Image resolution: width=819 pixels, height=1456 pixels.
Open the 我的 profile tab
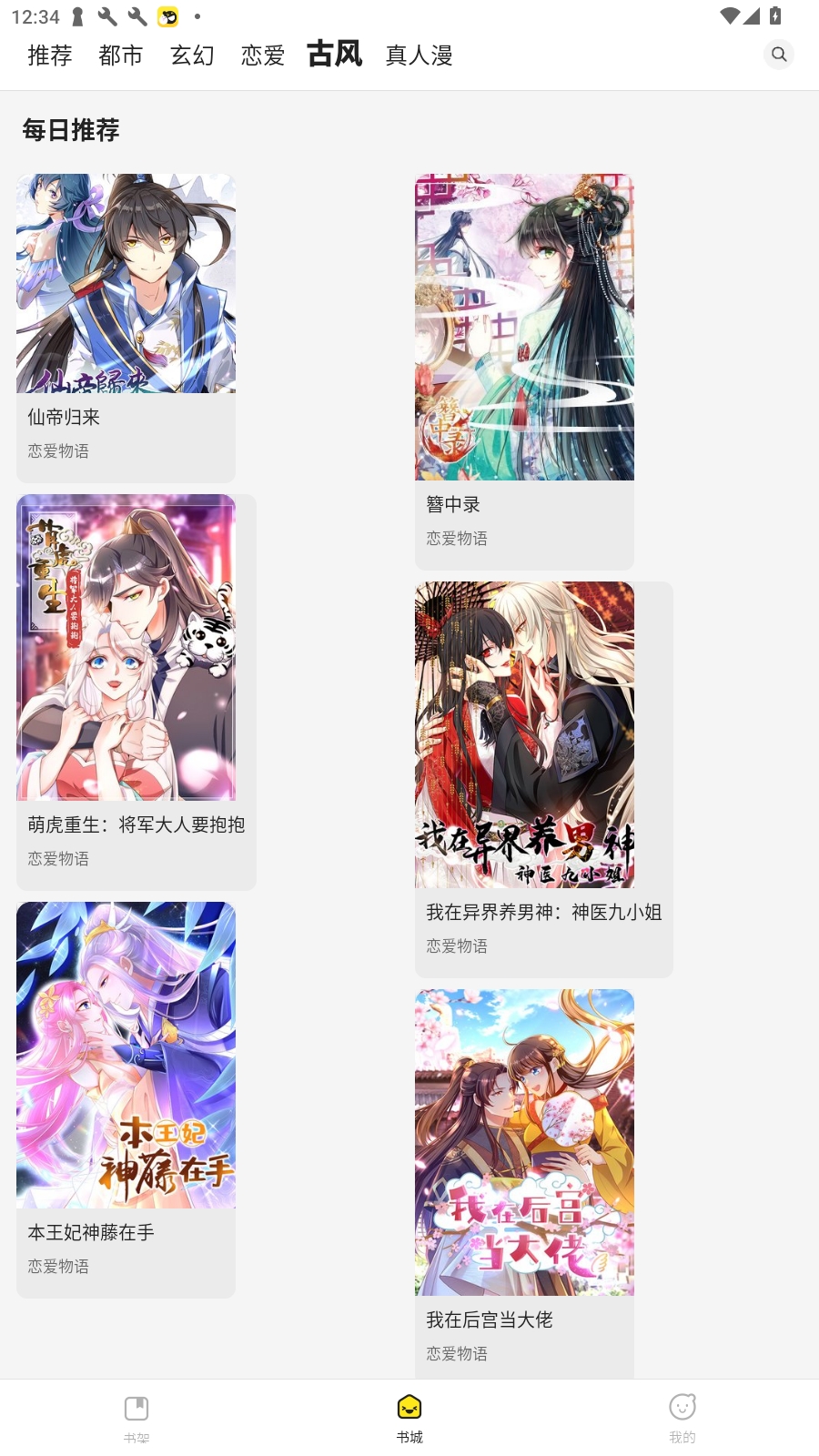pyautogui.click(x=682, y=1419)
